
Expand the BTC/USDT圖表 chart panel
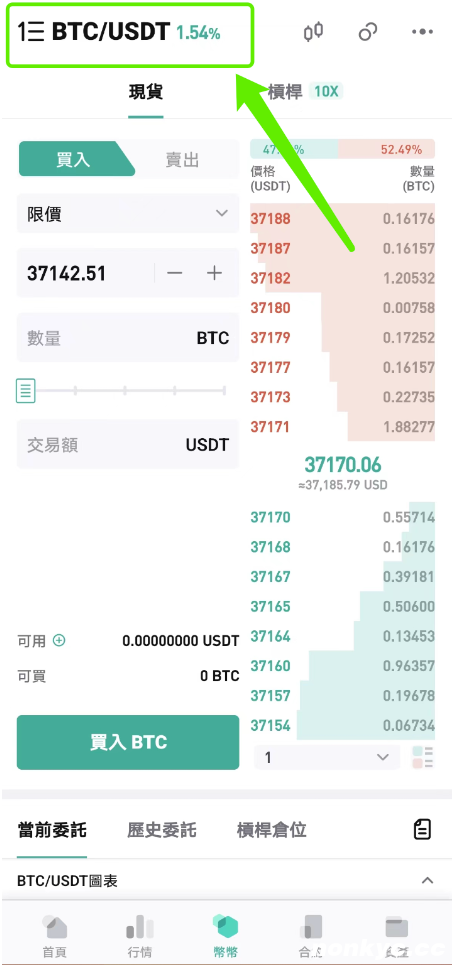427,881
